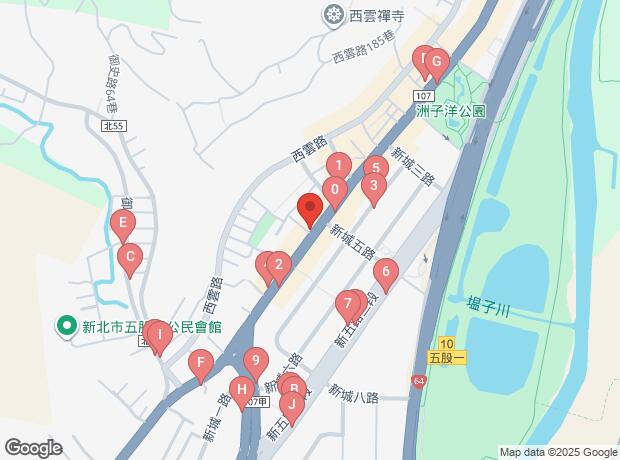Tap map marker J
The height and width of the screenshot is (460, 620).
tap(290, 404)
